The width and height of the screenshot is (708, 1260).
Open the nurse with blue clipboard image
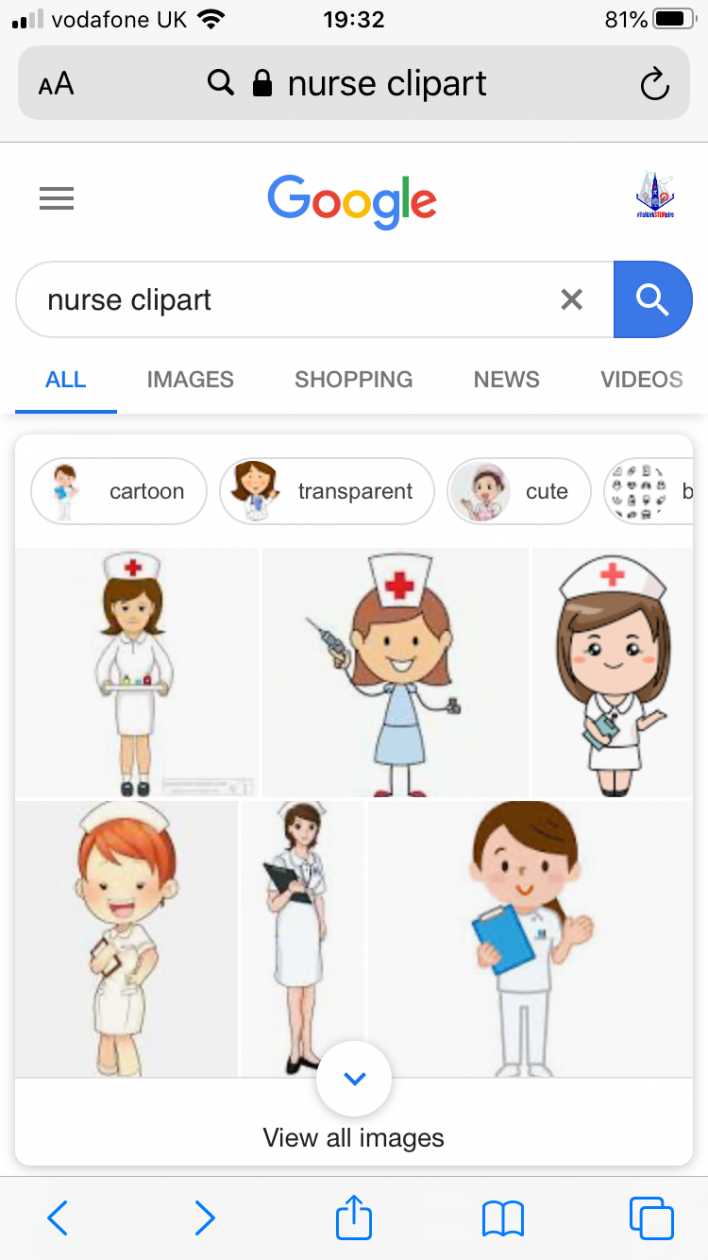pyautogui.click(x=530, y=938)
